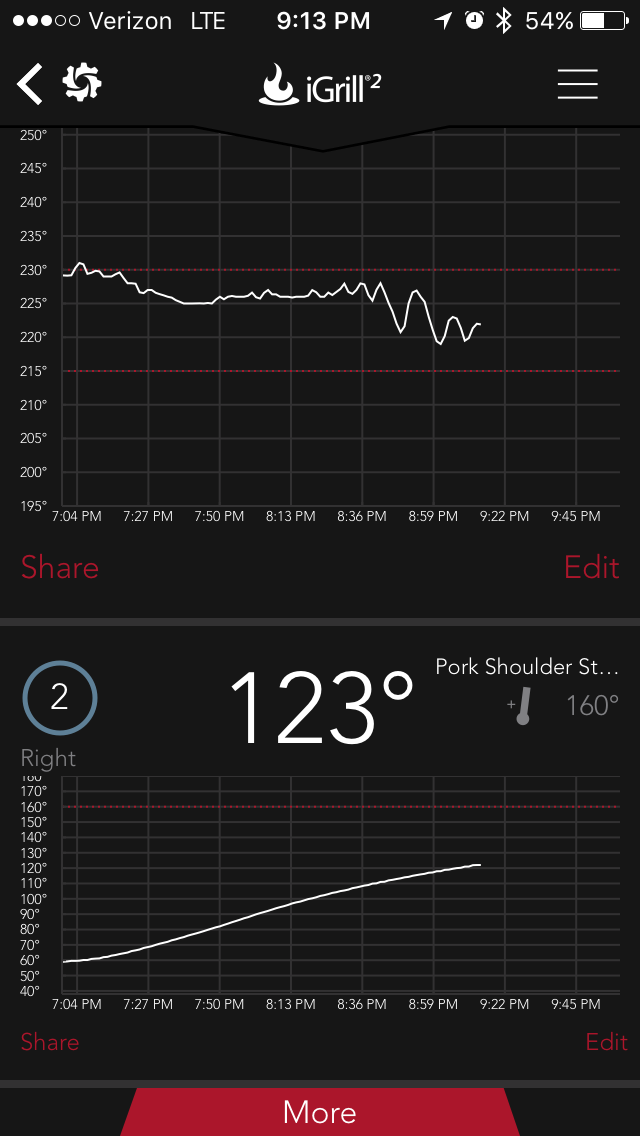The image size is (640, 1136).
Task: Edit the Pork Shoulder probe settings
Action: point(606,1042)
